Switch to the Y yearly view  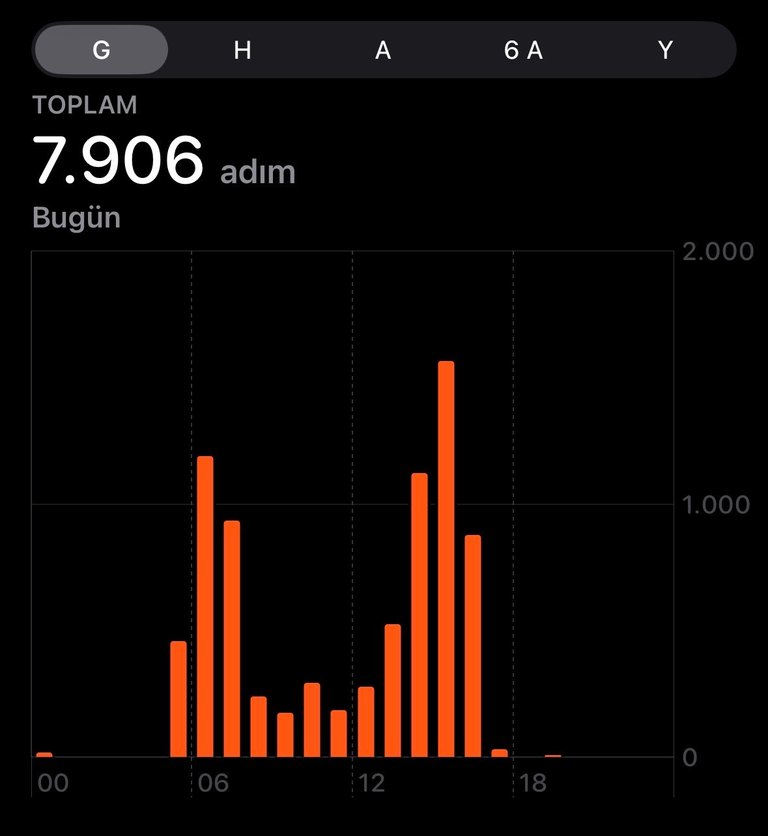coord(665,50)
